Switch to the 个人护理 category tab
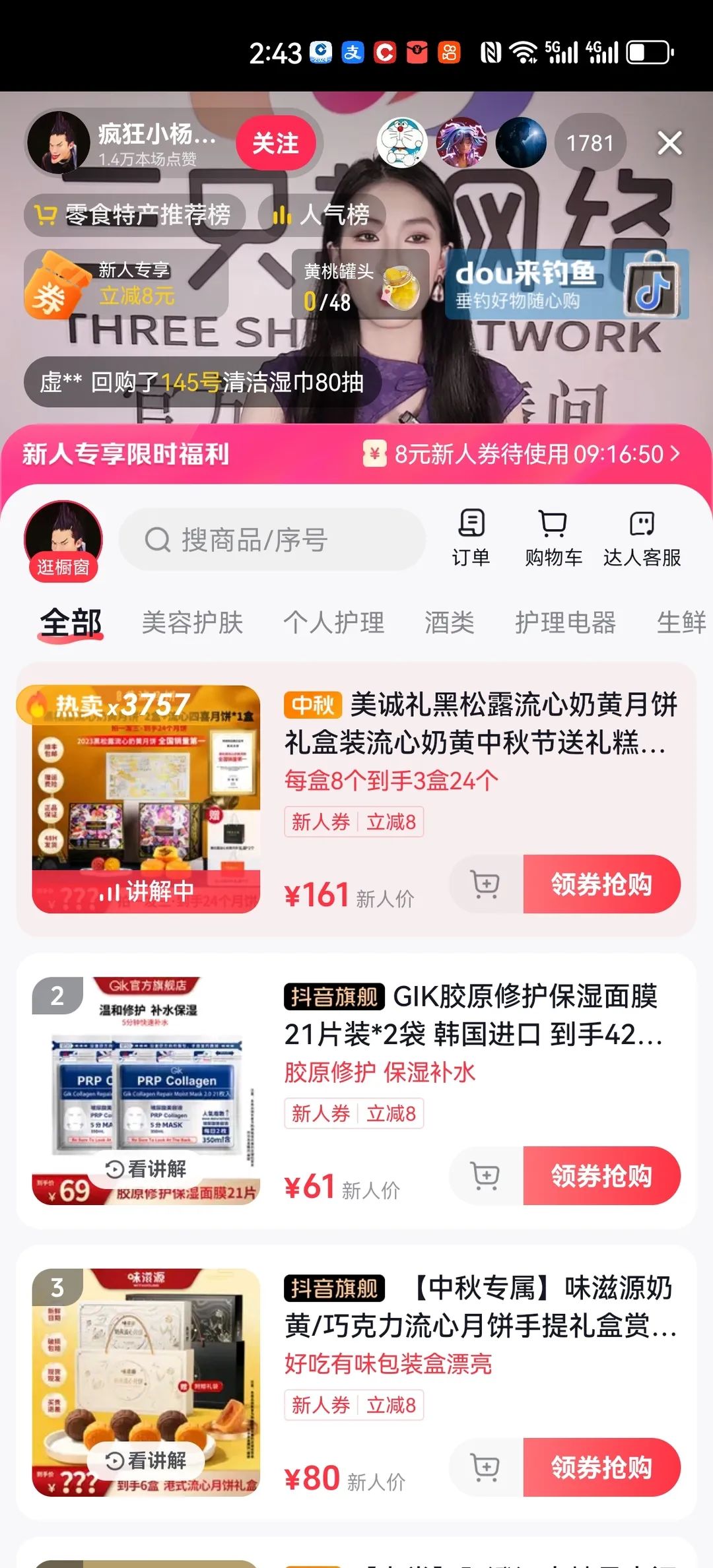 [x=333, y=622]
